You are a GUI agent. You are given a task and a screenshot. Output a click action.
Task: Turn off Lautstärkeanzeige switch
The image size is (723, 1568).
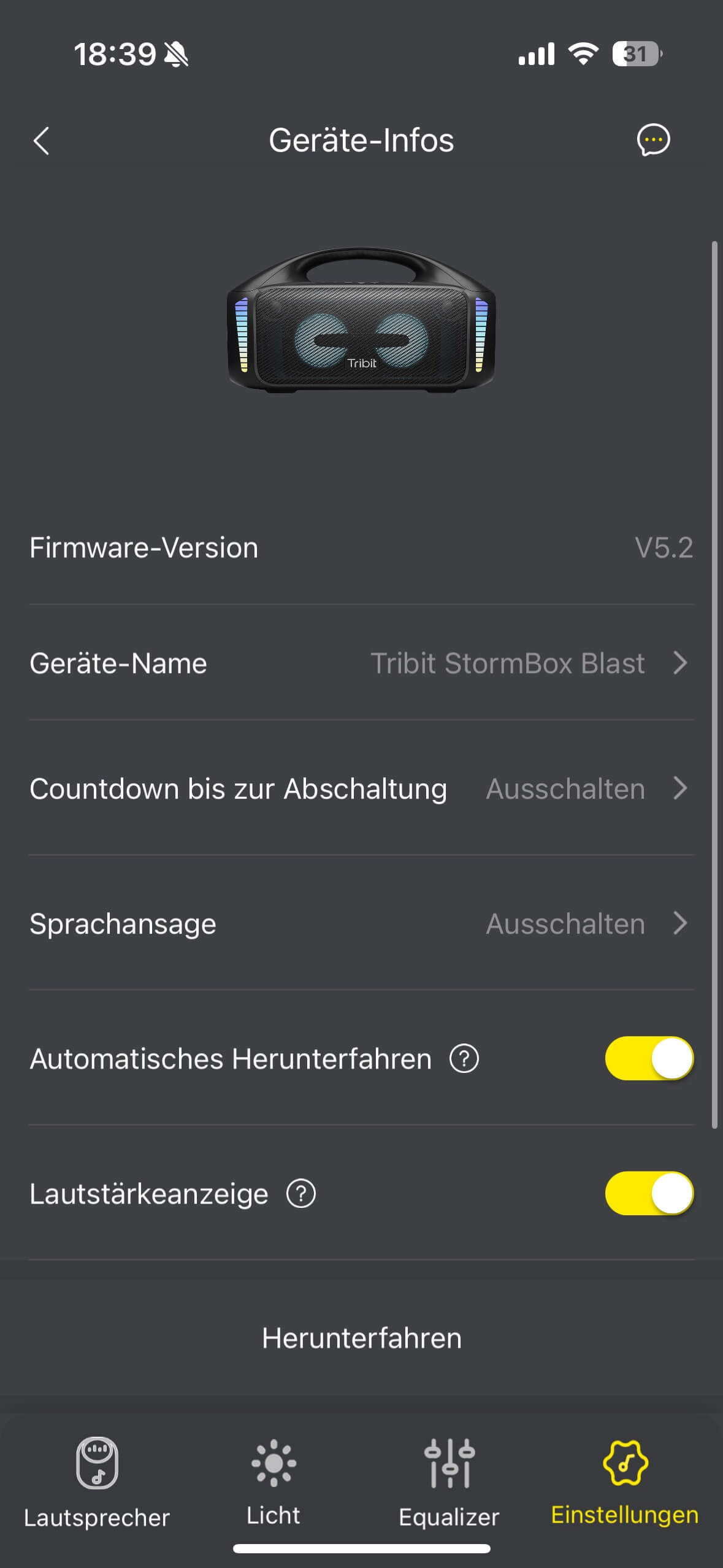(x=649, y=1193)
